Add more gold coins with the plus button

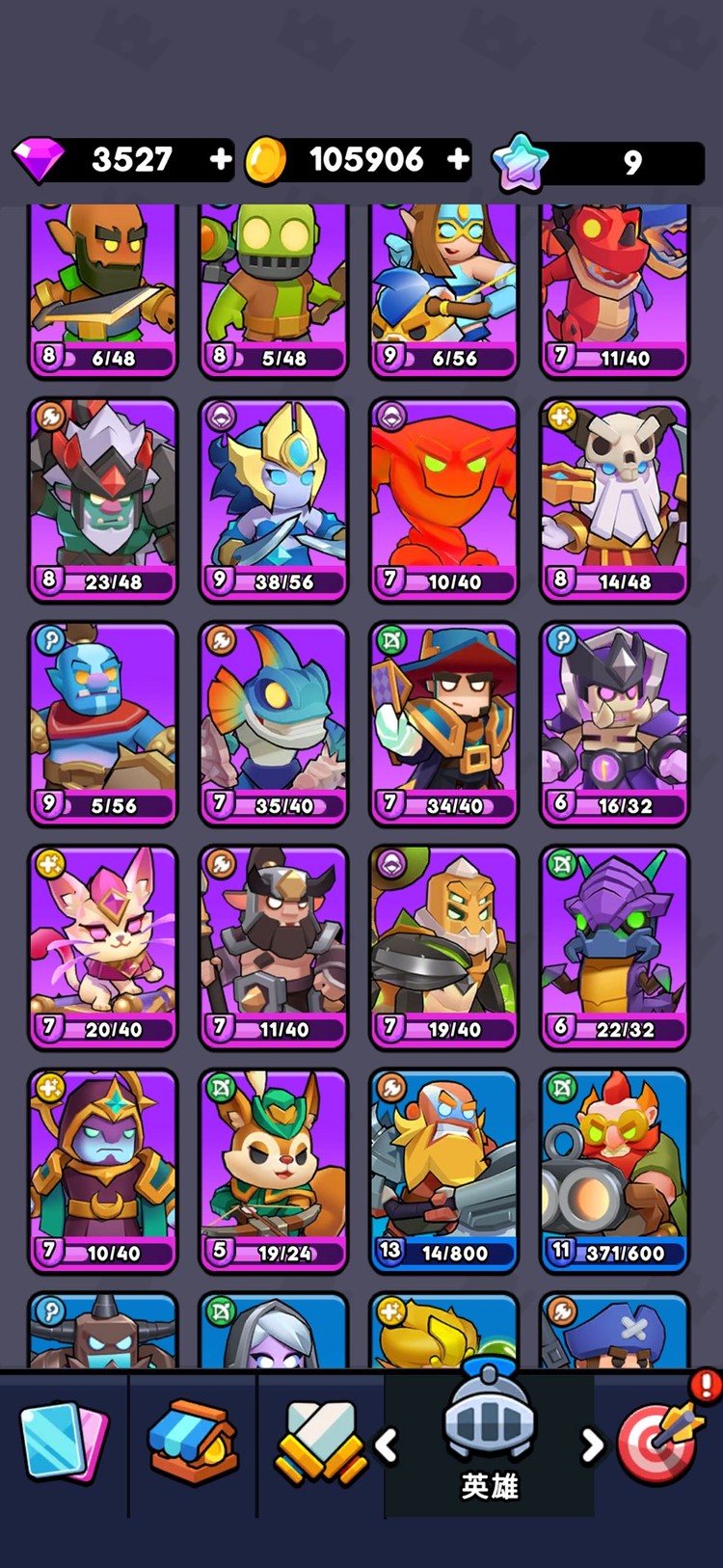pos(458,159)
